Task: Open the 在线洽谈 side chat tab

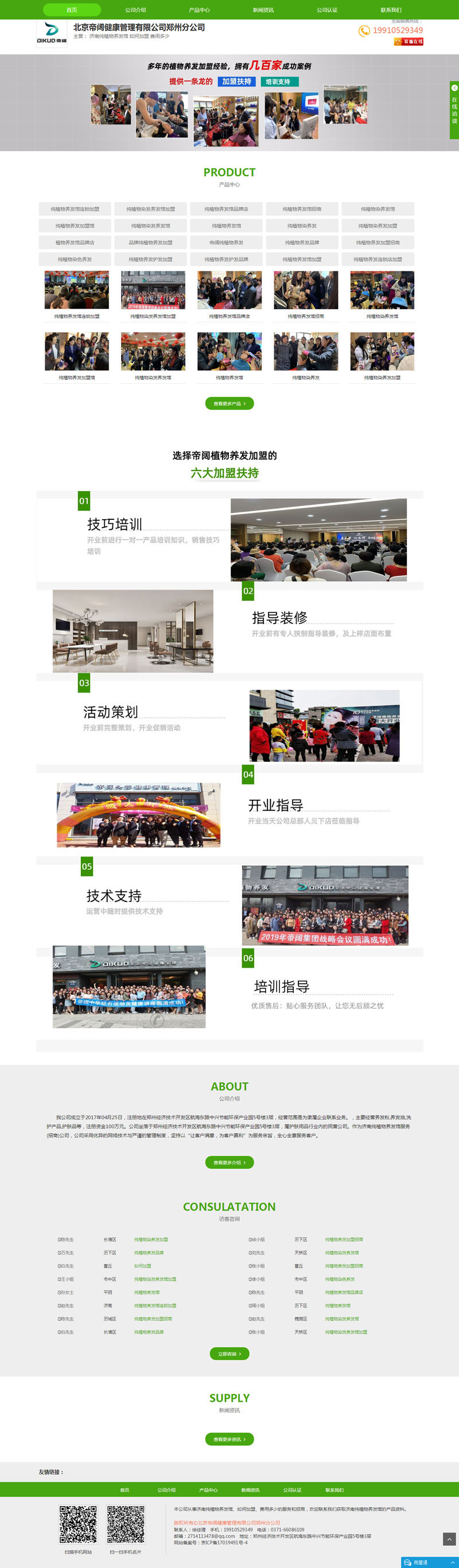Action: pos(454,110)
